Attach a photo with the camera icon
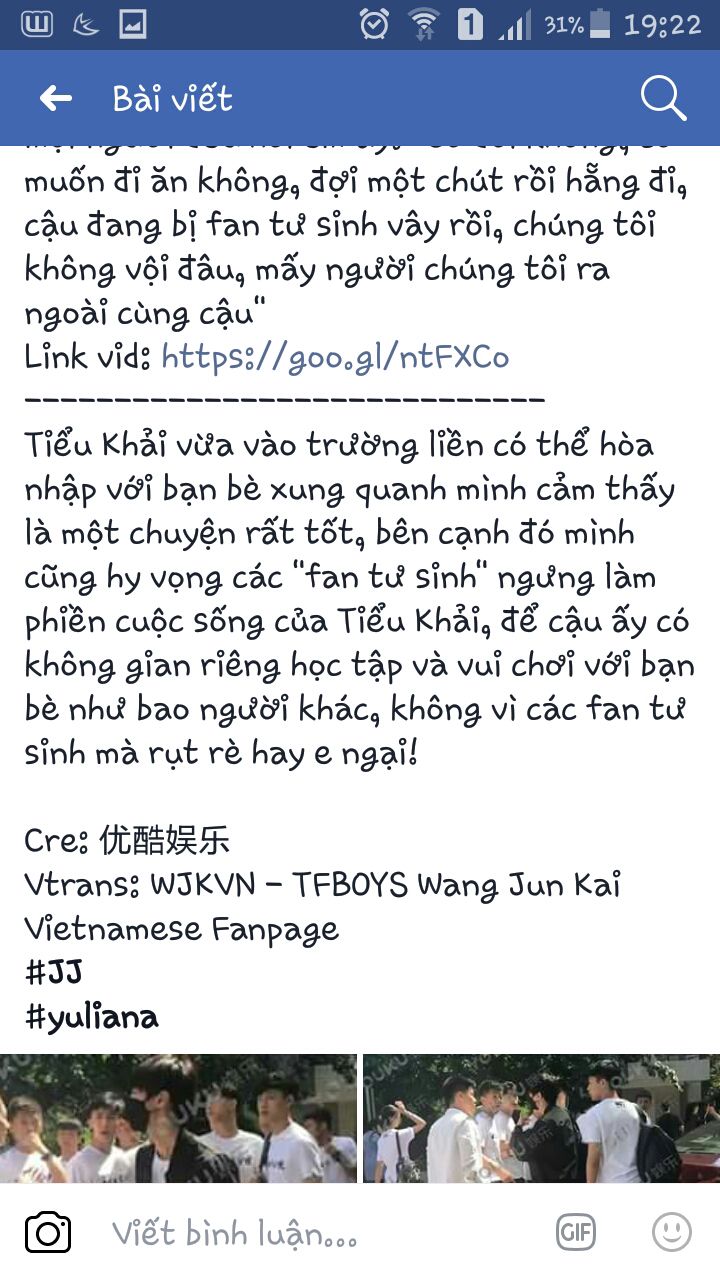This screenshot has height=1280, width=720. tap(48, 1232)
